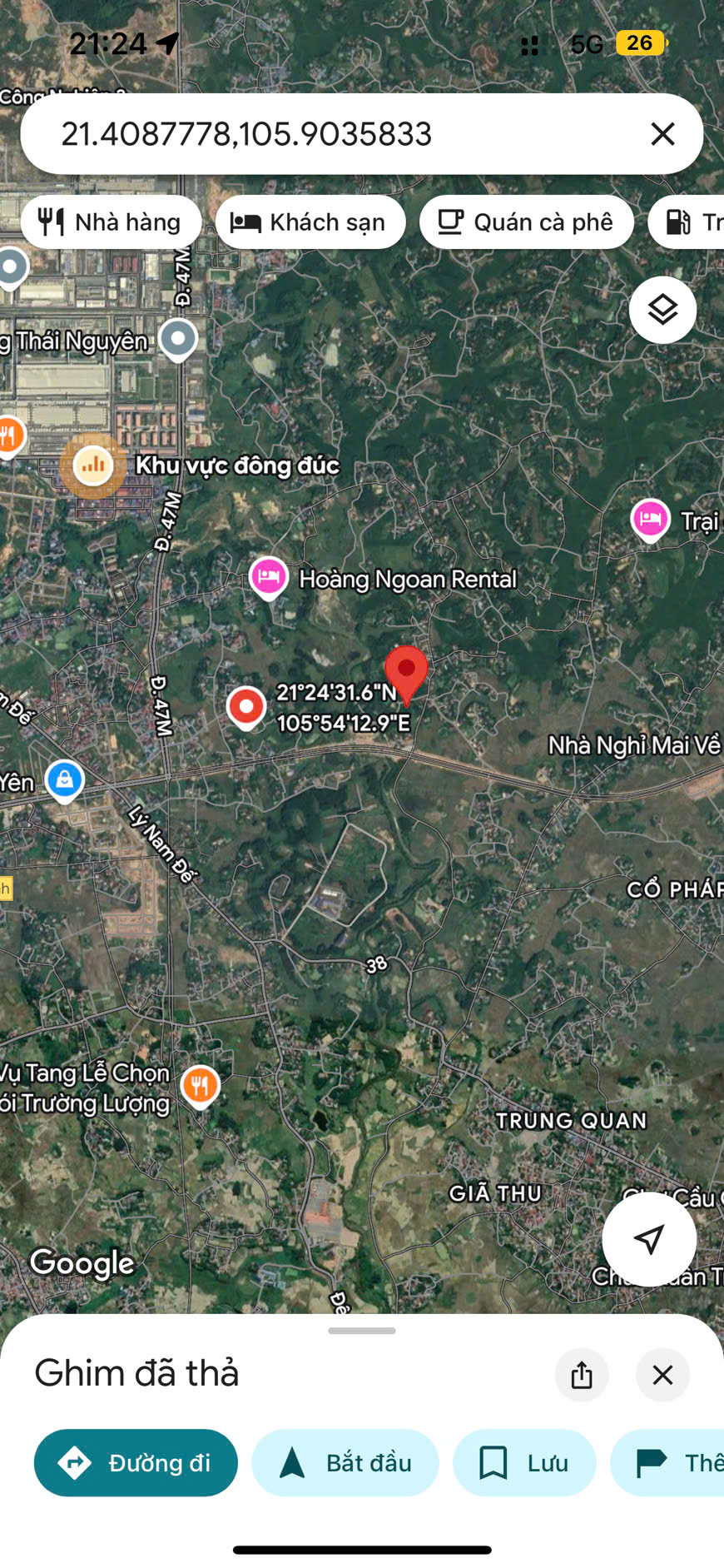The height and width of the screenshot is (1568, 724).
Task: Open the Khu vực đông đúc marker
Action: pos(93,465)
